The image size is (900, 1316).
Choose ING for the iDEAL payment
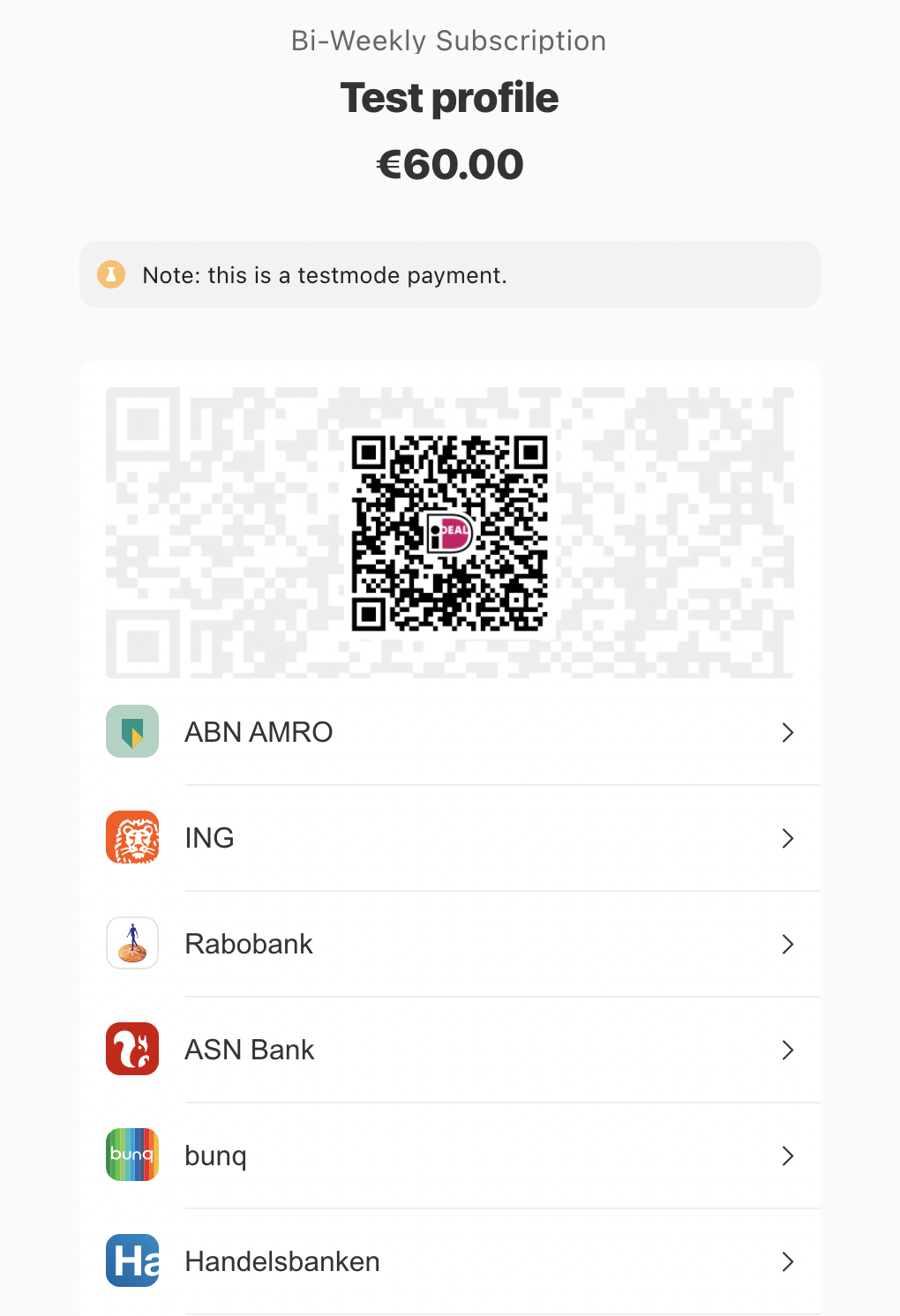(210, 838)
